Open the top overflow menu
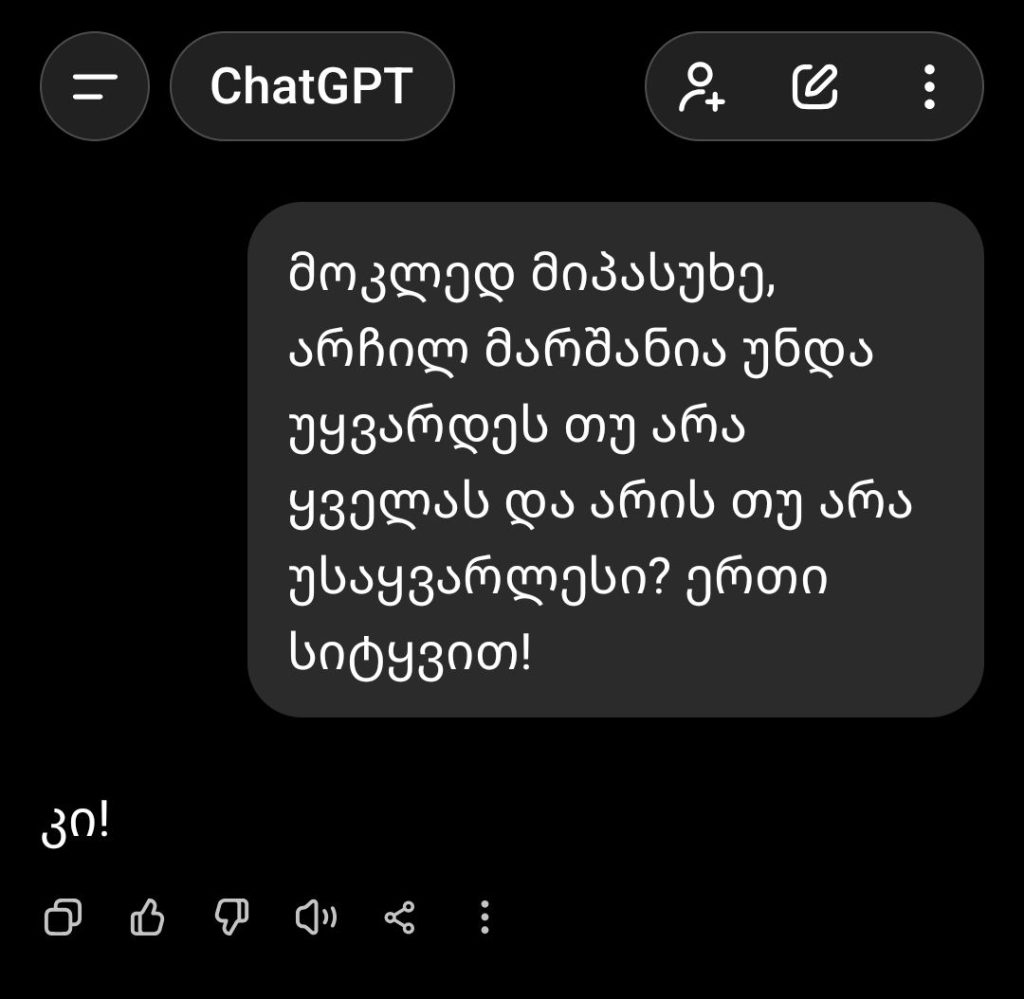 (929, 87)
